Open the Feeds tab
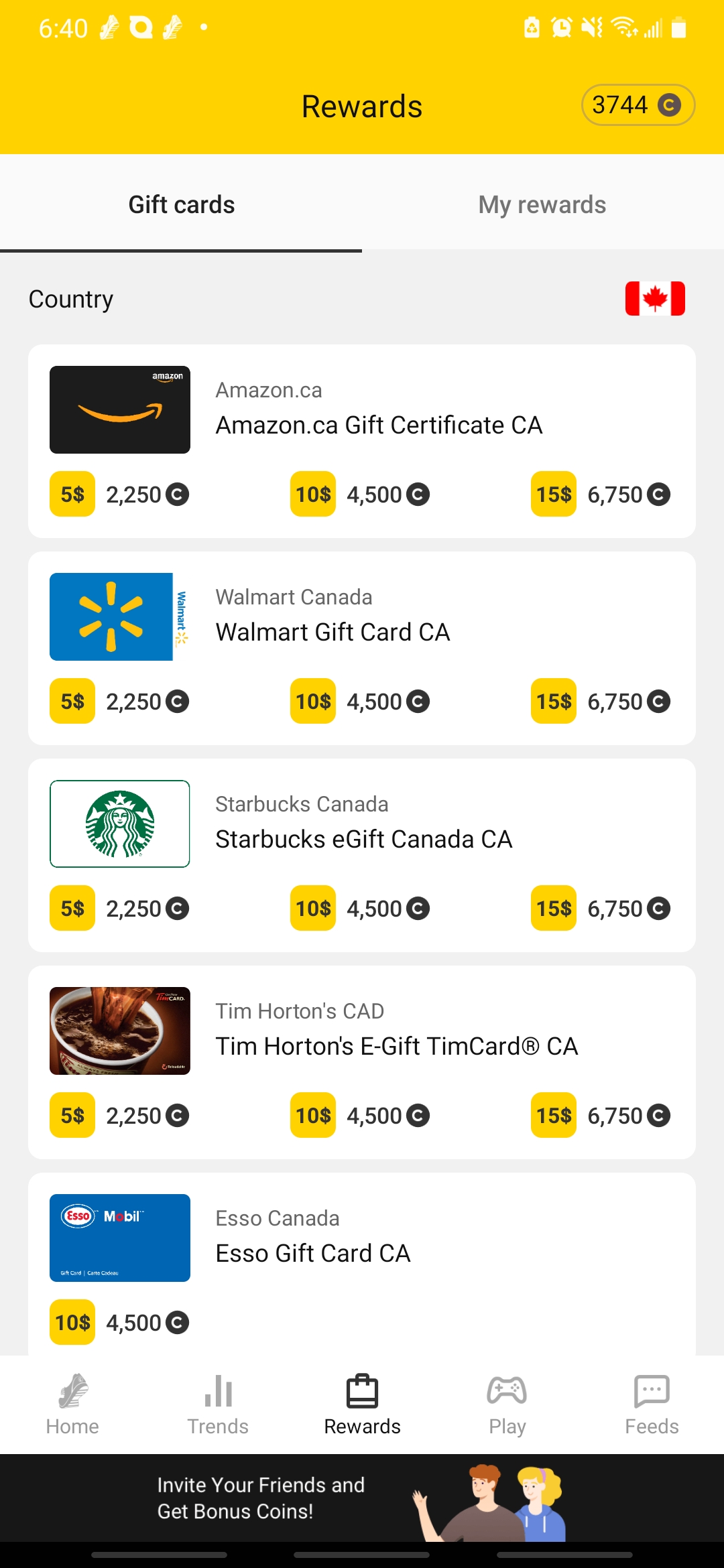724x1568 pixels. tap(652, 1404)
